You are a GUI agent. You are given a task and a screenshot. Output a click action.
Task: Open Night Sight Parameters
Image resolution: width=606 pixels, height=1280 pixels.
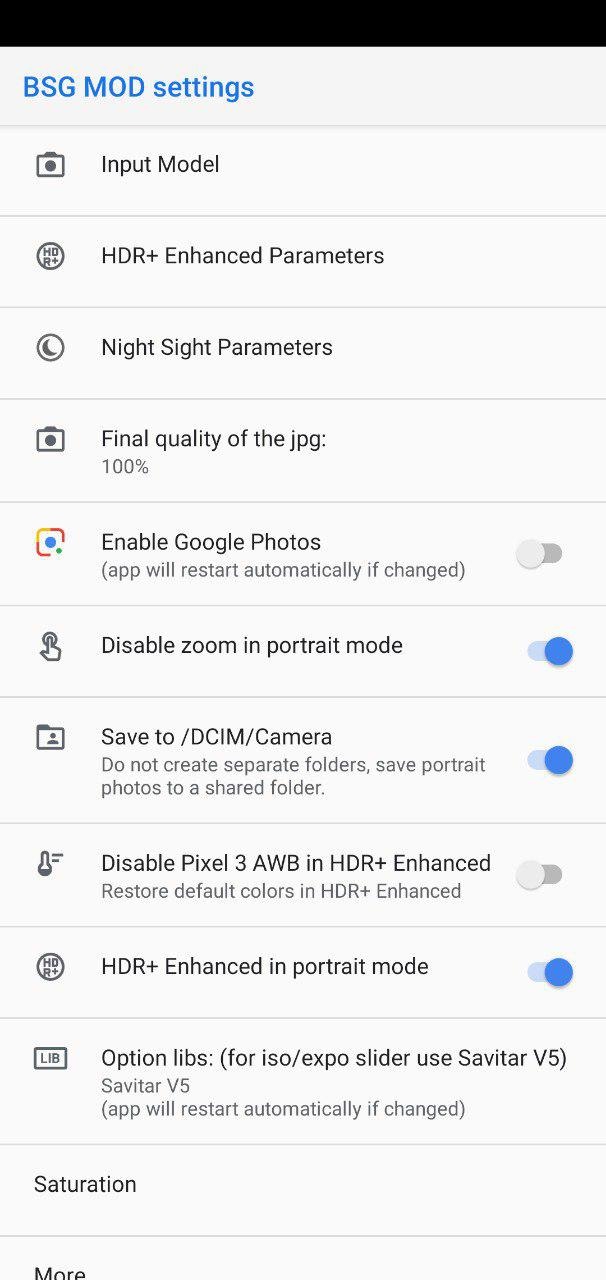pyautogui.click(x=217, y=348)
